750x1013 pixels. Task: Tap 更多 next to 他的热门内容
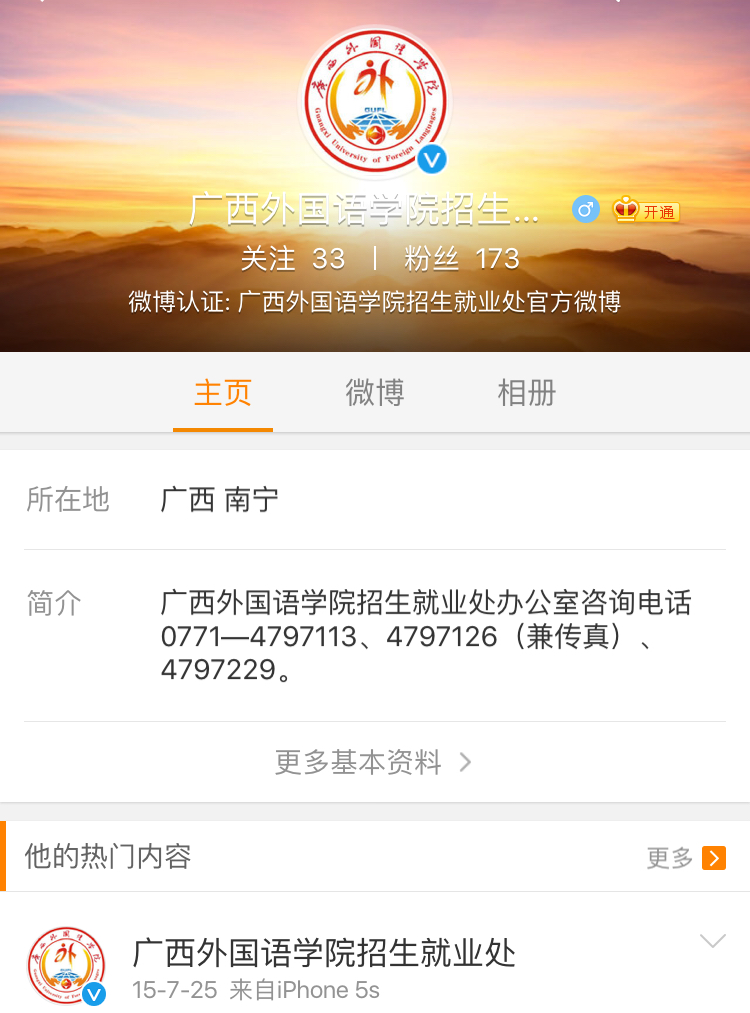click(x=686, y=858)
